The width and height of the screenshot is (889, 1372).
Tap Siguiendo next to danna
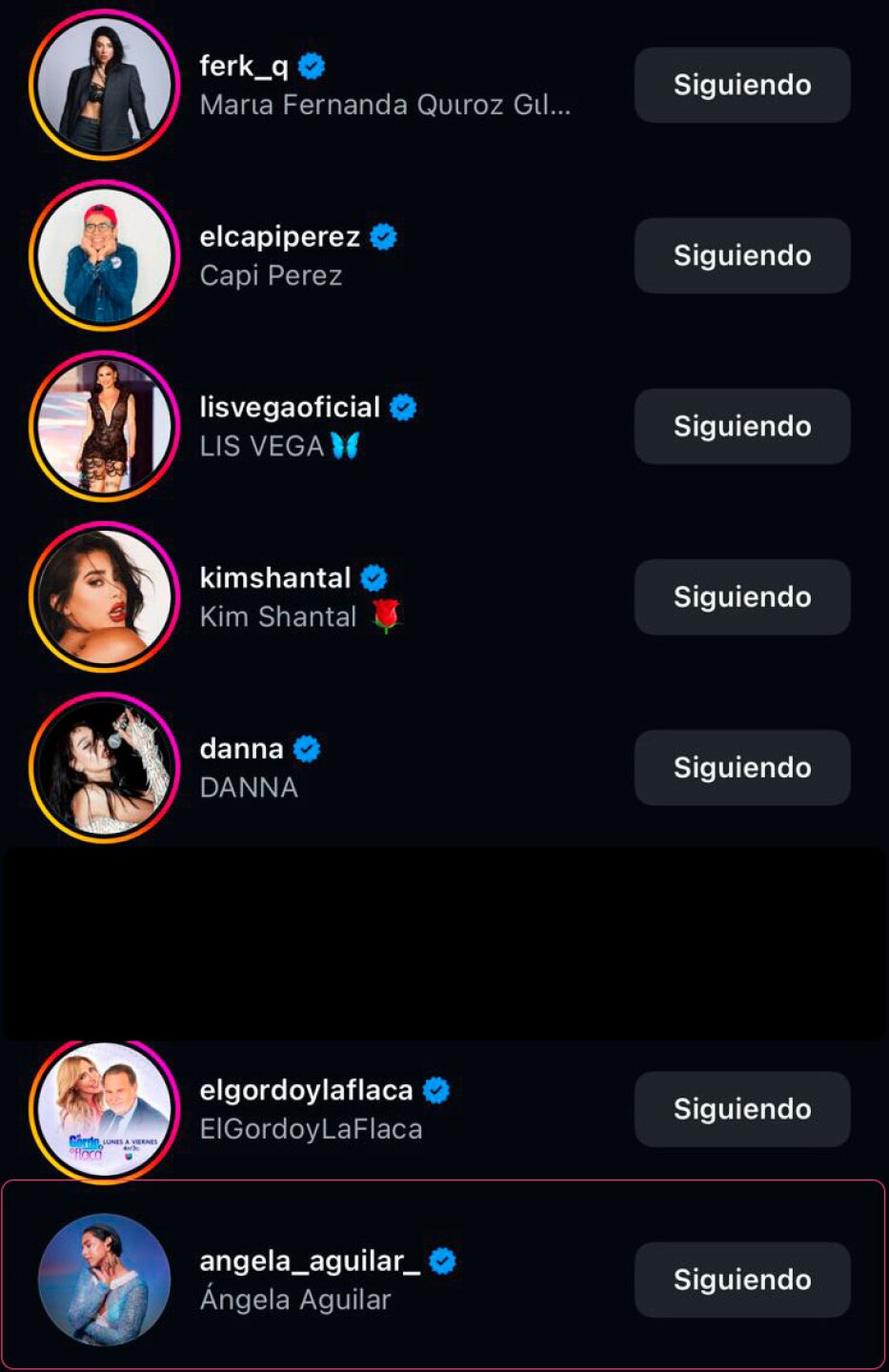742,767
